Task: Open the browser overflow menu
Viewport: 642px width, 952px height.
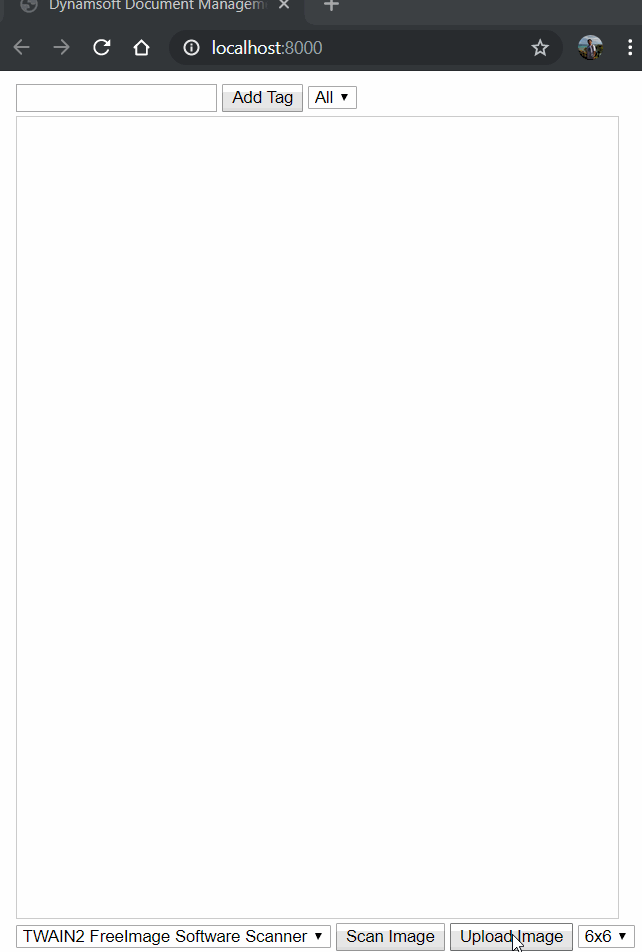Action: point(630,48)
